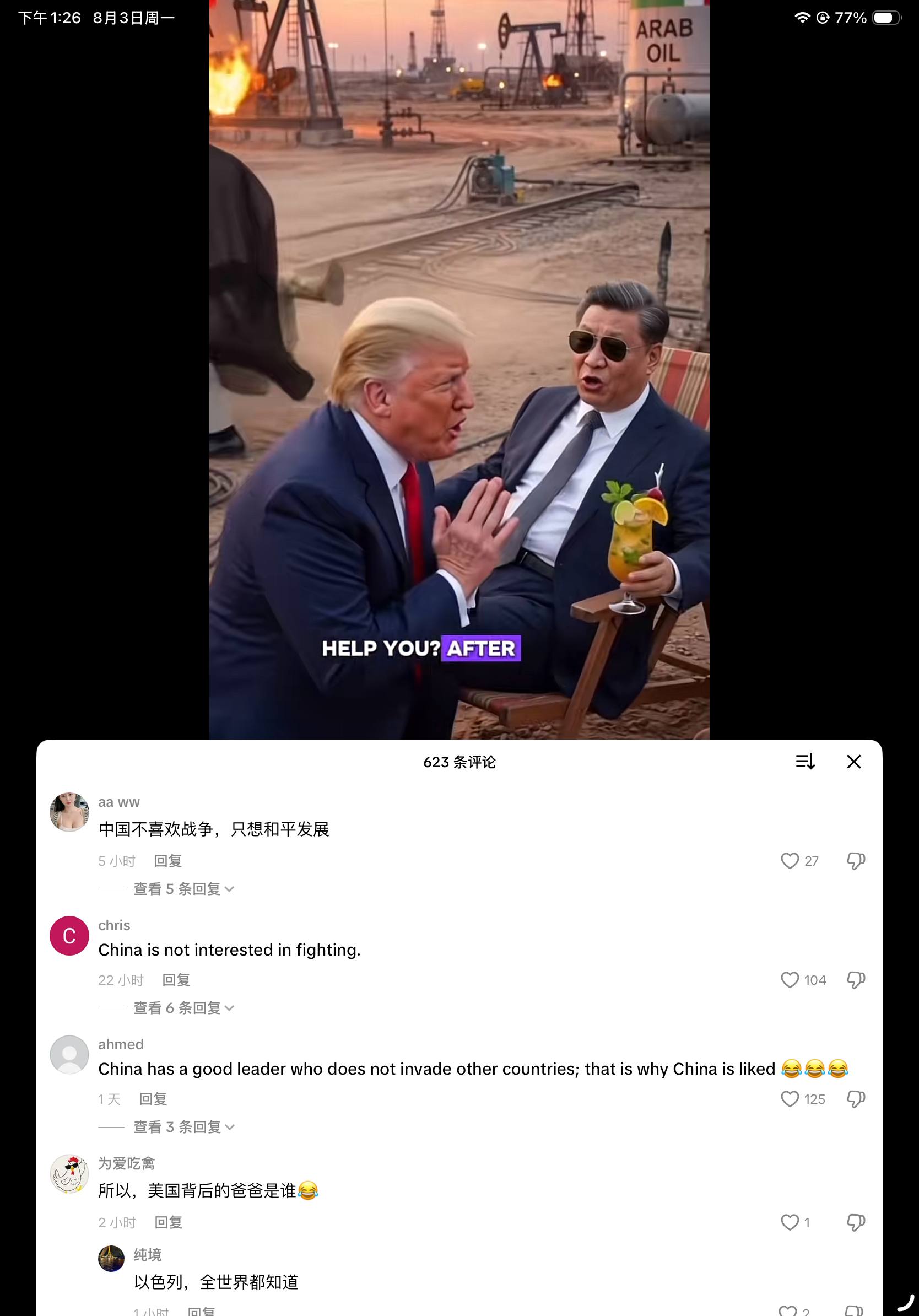Image resolution: width=919 pixels, height=1316 pixels.
Task: Dislike 为爱吃禽's comment
Action: point(856,1222)
